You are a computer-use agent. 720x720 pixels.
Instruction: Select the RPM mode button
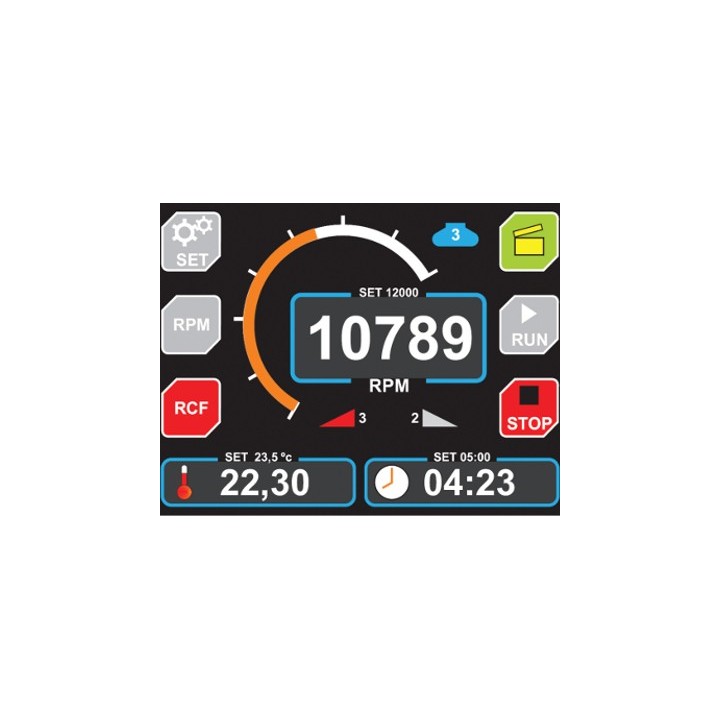tap(191, 325)
